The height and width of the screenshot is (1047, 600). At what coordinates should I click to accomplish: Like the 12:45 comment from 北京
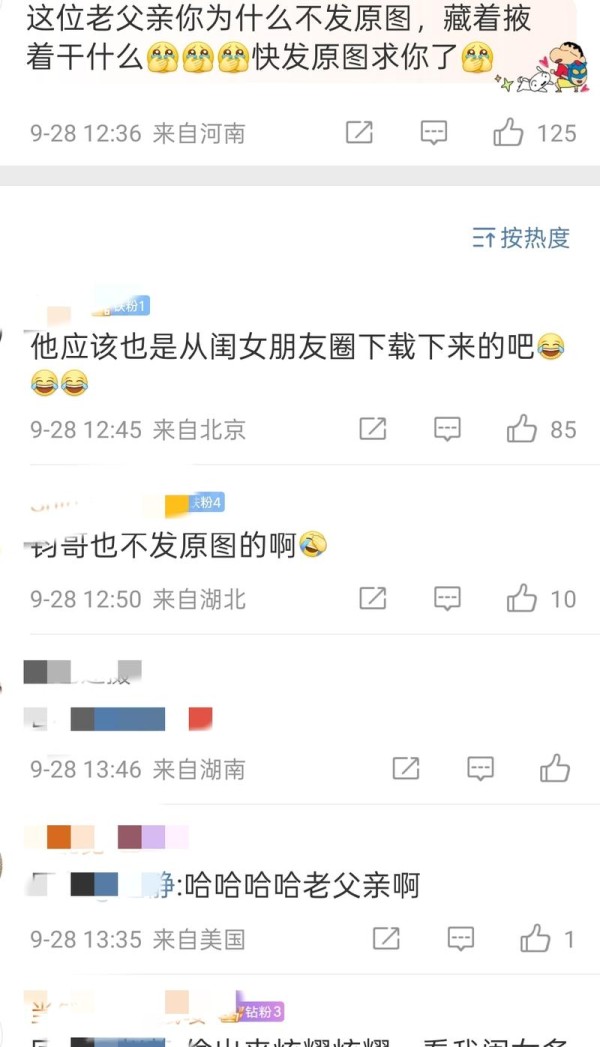point(521,429)
